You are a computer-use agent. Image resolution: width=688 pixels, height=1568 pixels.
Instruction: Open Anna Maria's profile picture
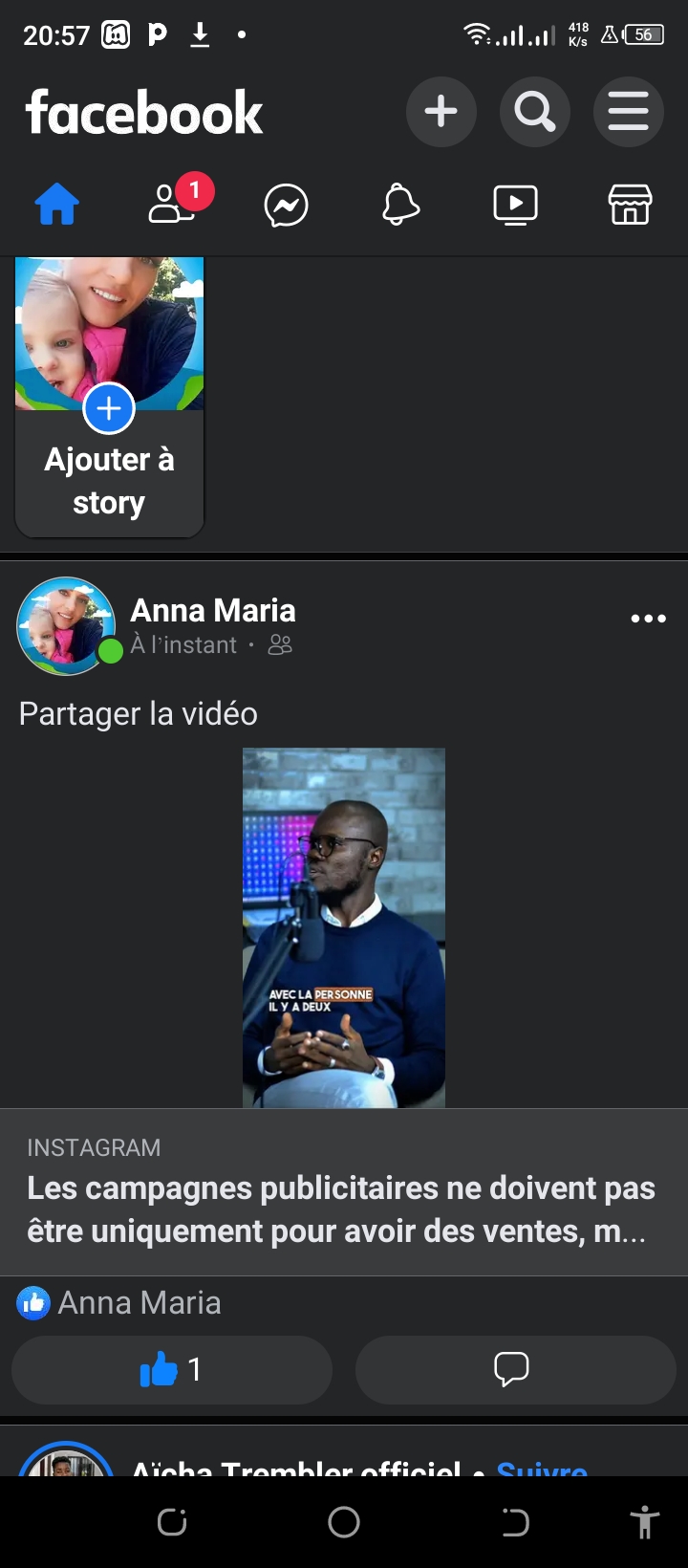65,626
